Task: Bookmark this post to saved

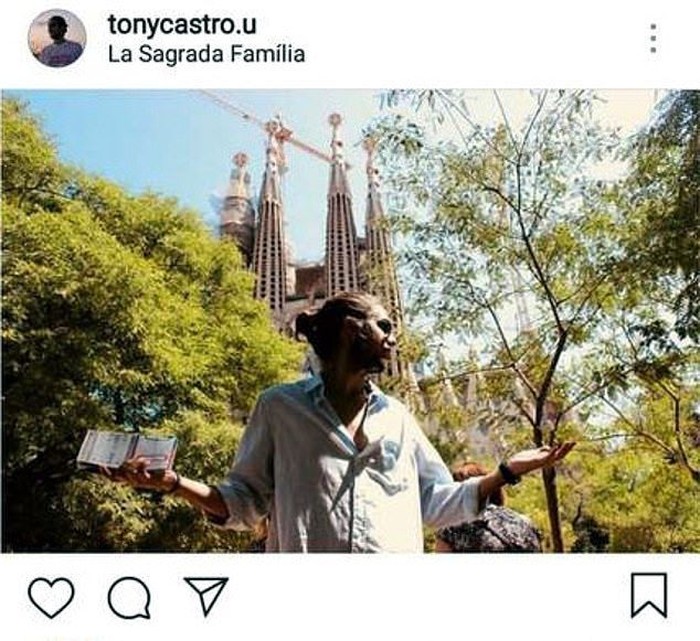Action: [649, 596]
